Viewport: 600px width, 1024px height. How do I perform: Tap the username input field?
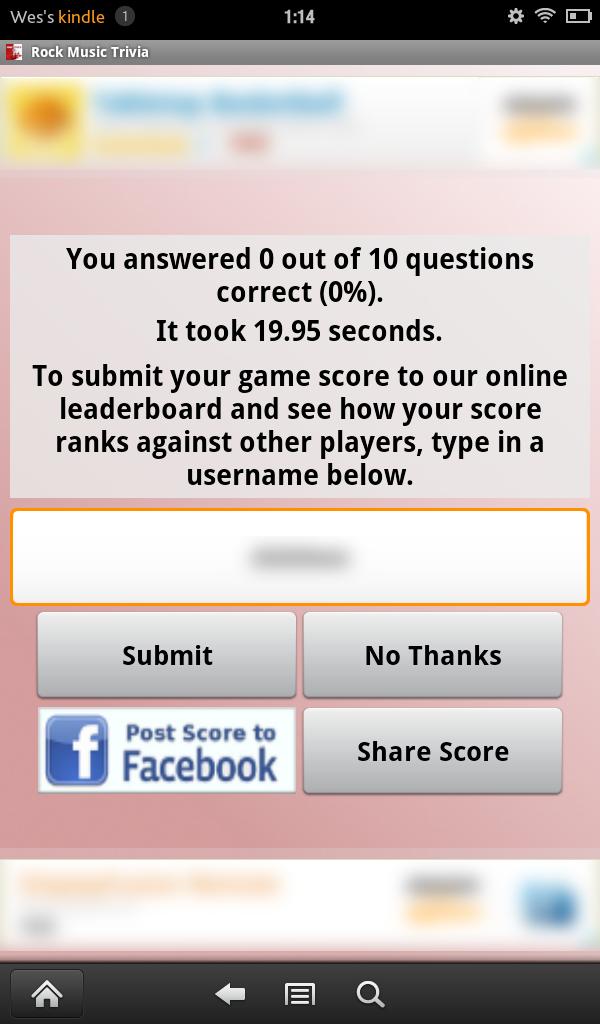(x=300, y=557)
